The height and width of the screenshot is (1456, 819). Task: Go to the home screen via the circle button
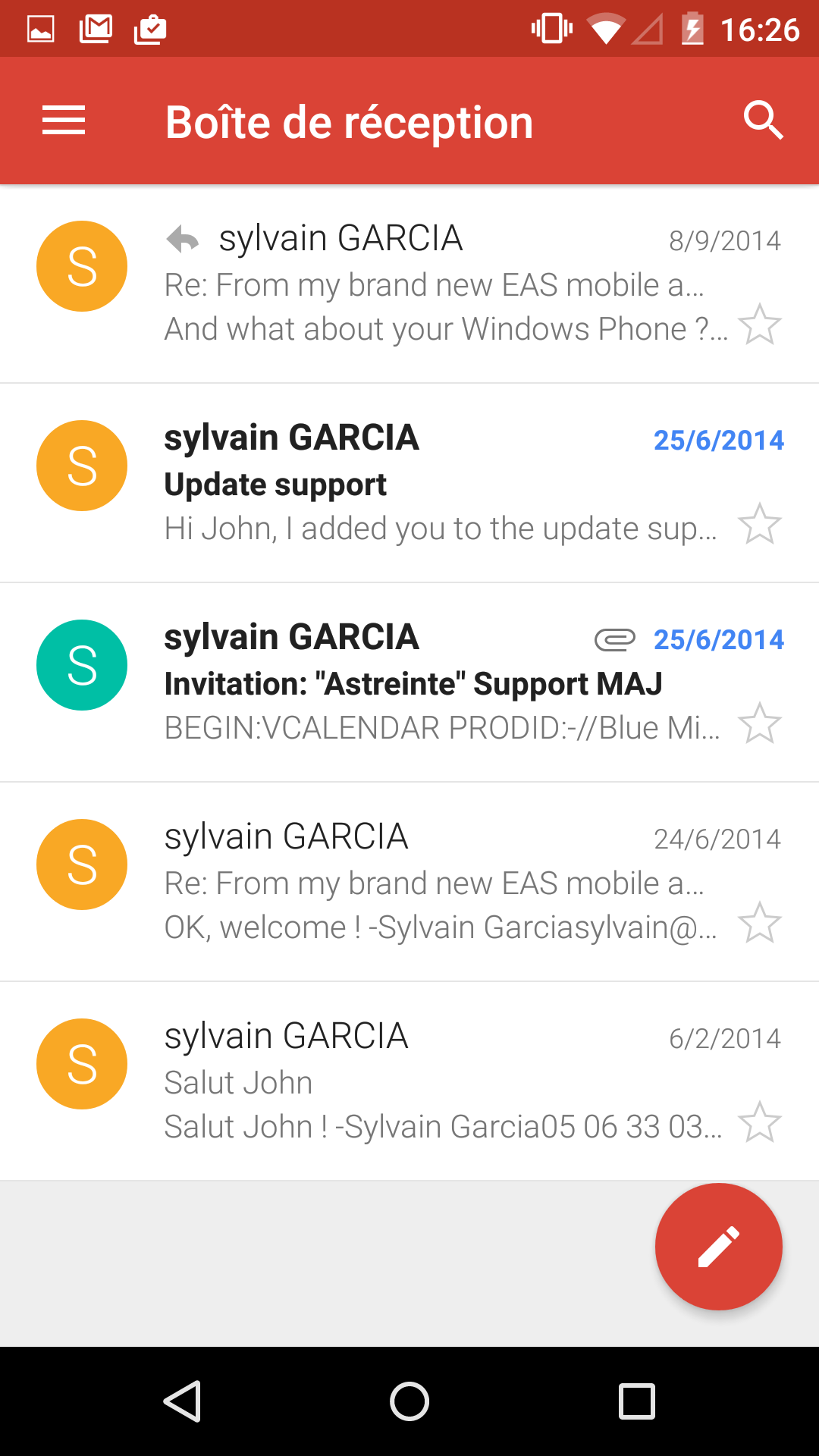(409, 1401)
